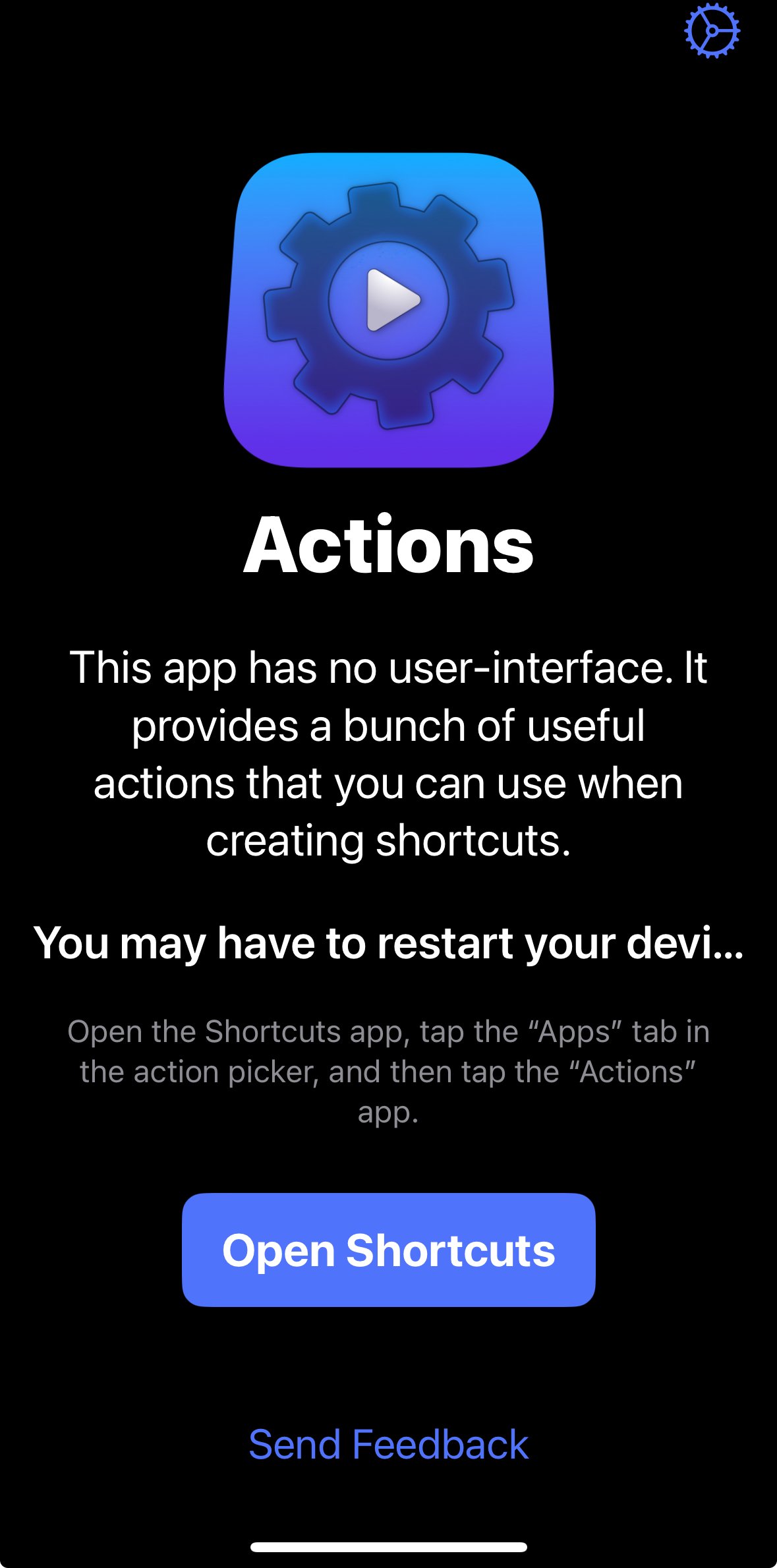Open the settings gear icon
The height and width of the screenshot is (1568, 777).
[x=712, y=30]
